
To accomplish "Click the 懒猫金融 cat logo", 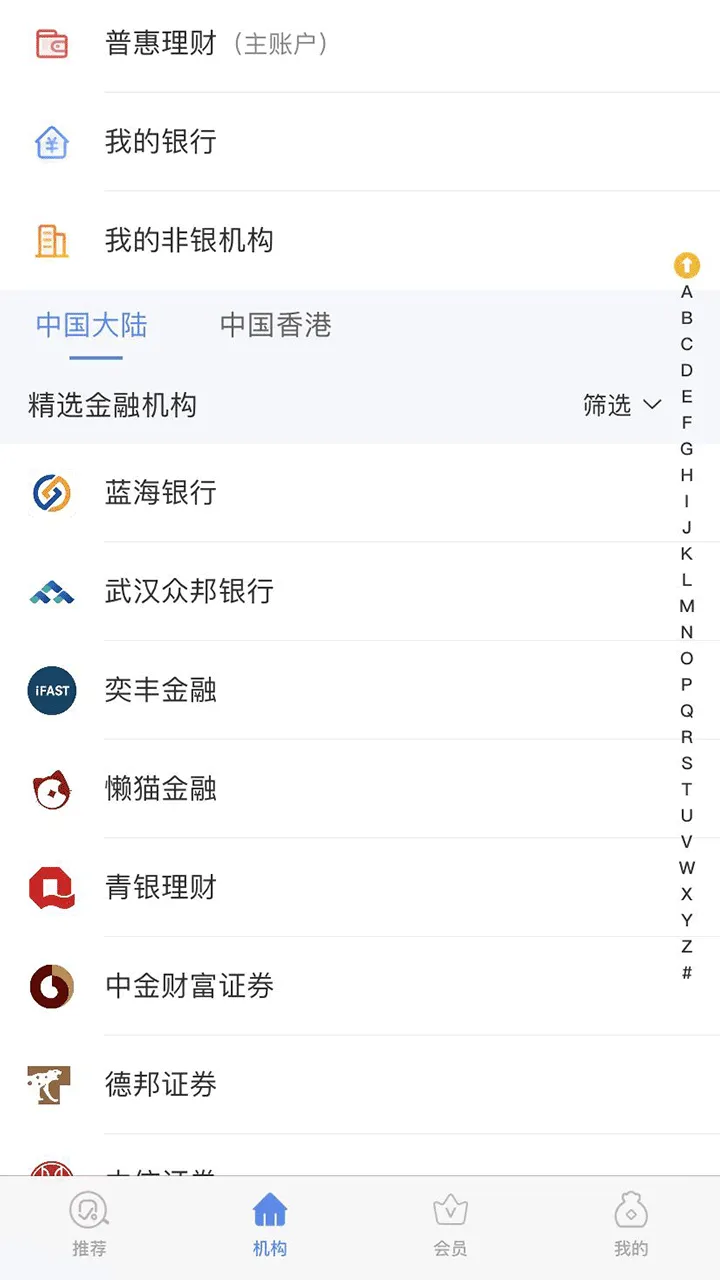I will [51, 789].
